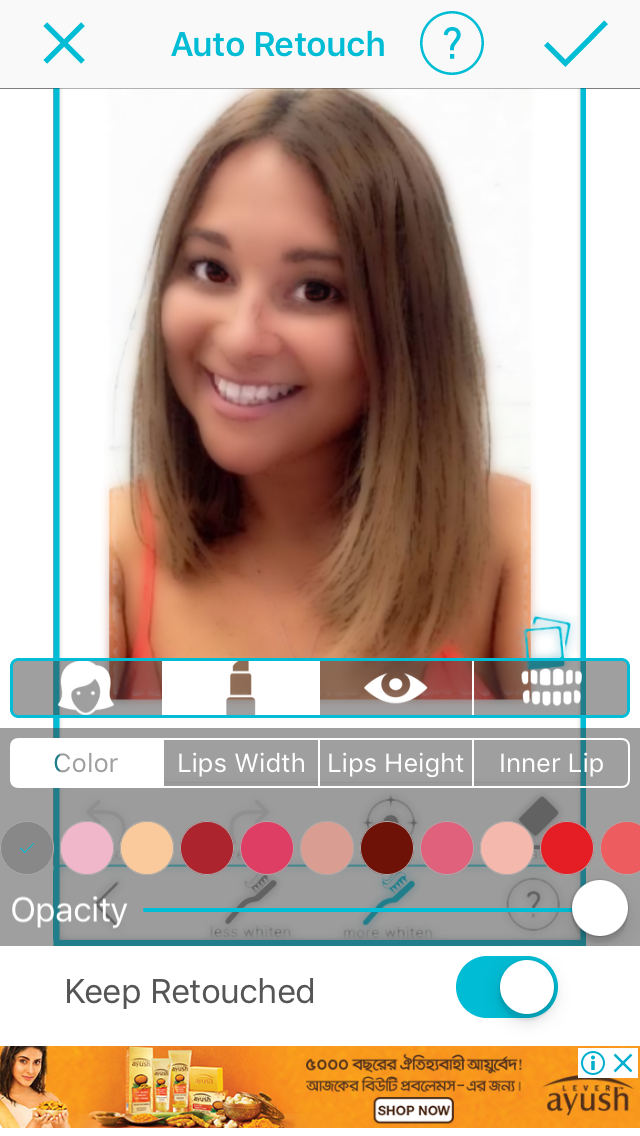
Task: Choose the peach lip color swatch
Action: (147, 848)
